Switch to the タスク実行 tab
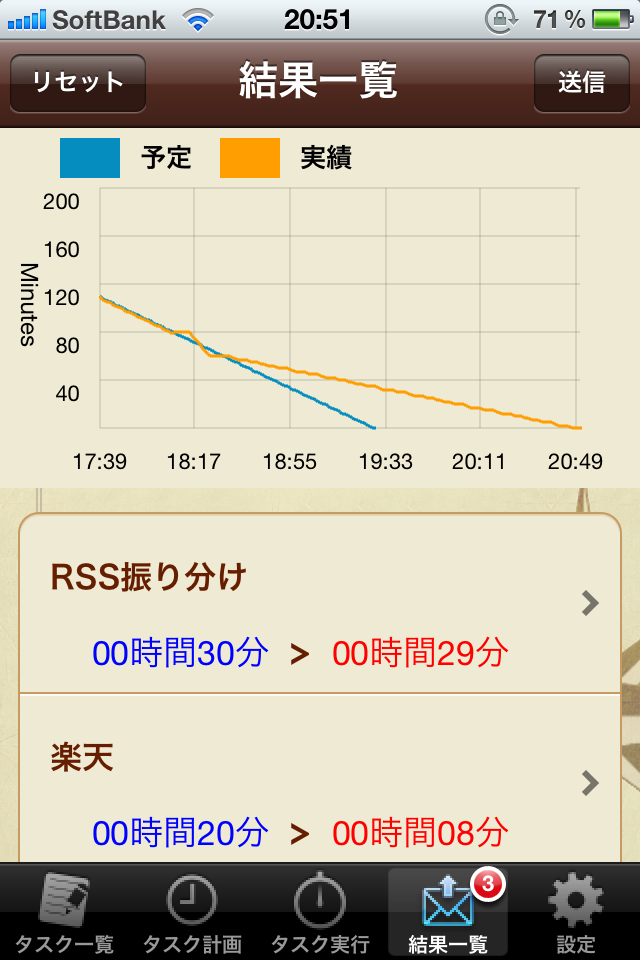The height and width of the screenshot is (960, 640). [320, 912]
